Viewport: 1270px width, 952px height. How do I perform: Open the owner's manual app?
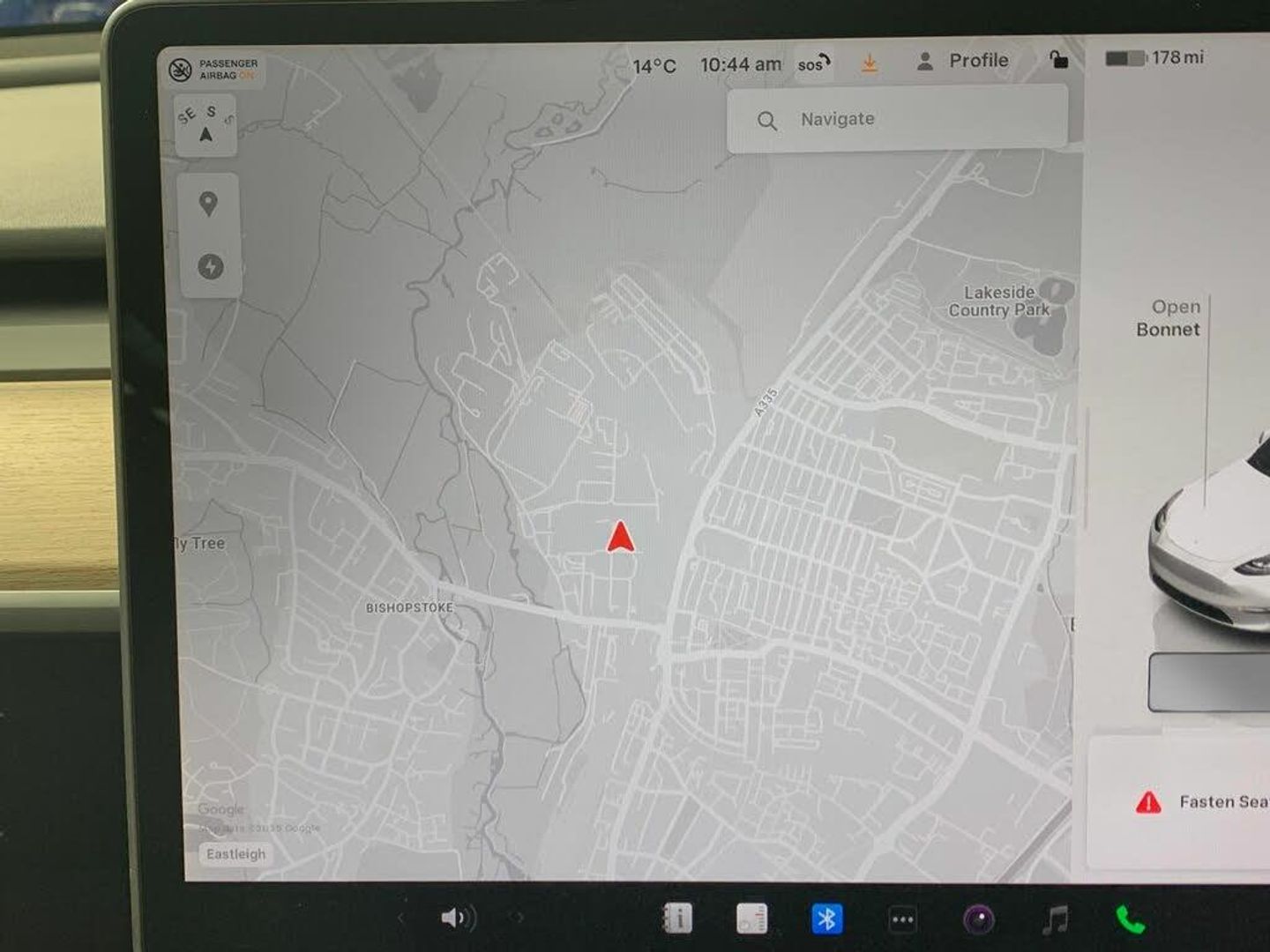677,919
